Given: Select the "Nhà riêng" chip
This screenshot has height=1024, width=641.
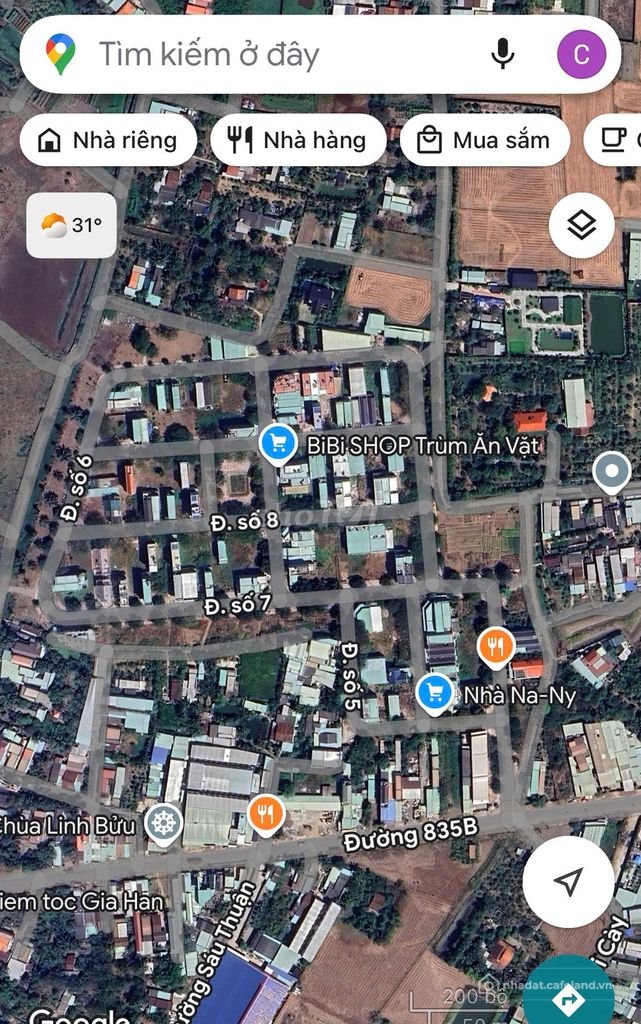Looking at the screenshot, I should (108, 140).
